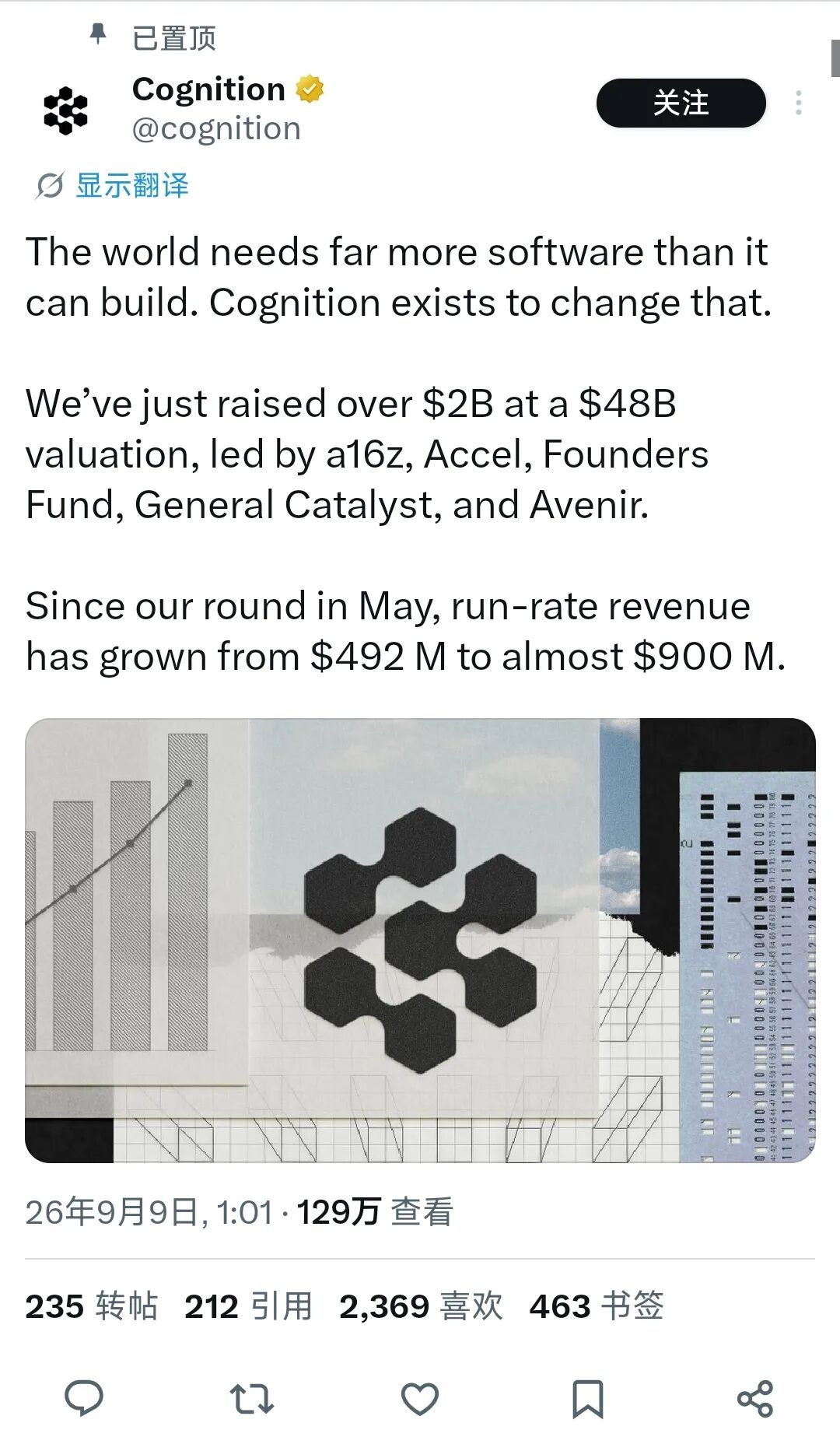Open the Cognition logo image in the post
The height and width of the screenshot is (1444, 840).
point(420,940)
